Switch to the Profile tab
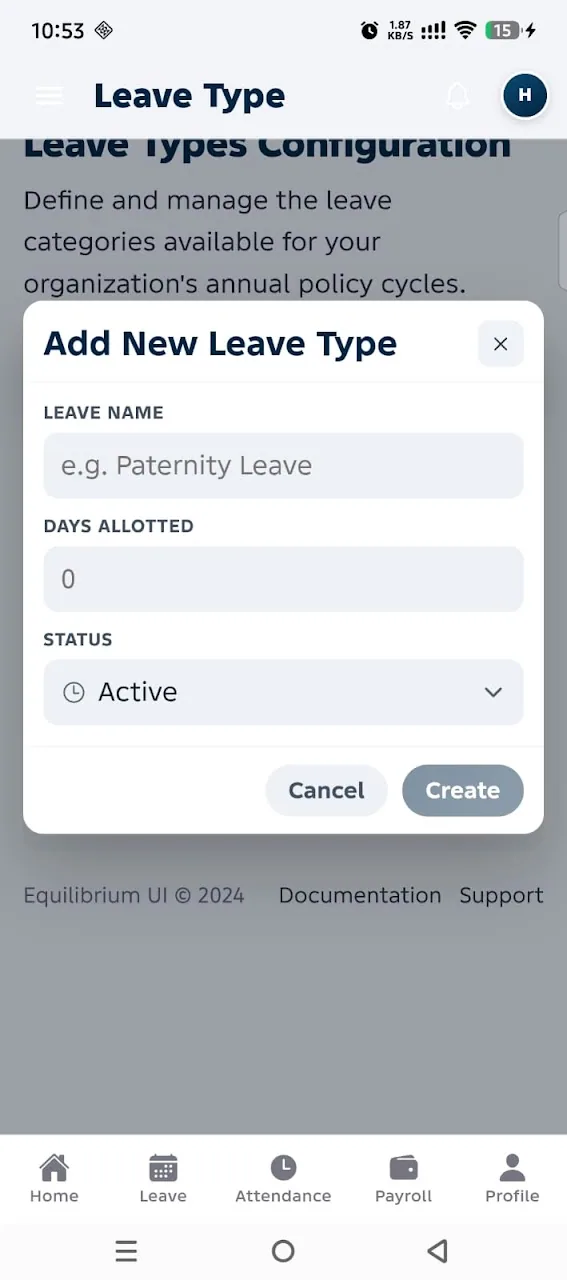Image resolution: width=567 pixels, height=1280 pixels. [x=512, y=1179]
